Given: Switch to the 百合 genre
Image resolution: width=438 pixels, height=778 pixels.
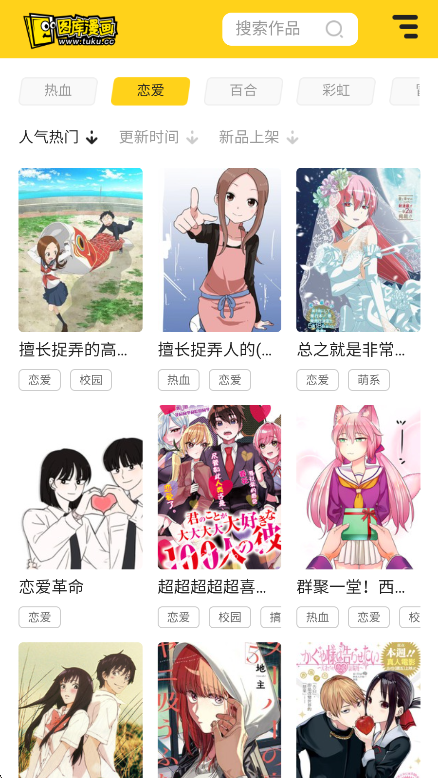Looking at the screenshot, I should [x=243, y=91].
